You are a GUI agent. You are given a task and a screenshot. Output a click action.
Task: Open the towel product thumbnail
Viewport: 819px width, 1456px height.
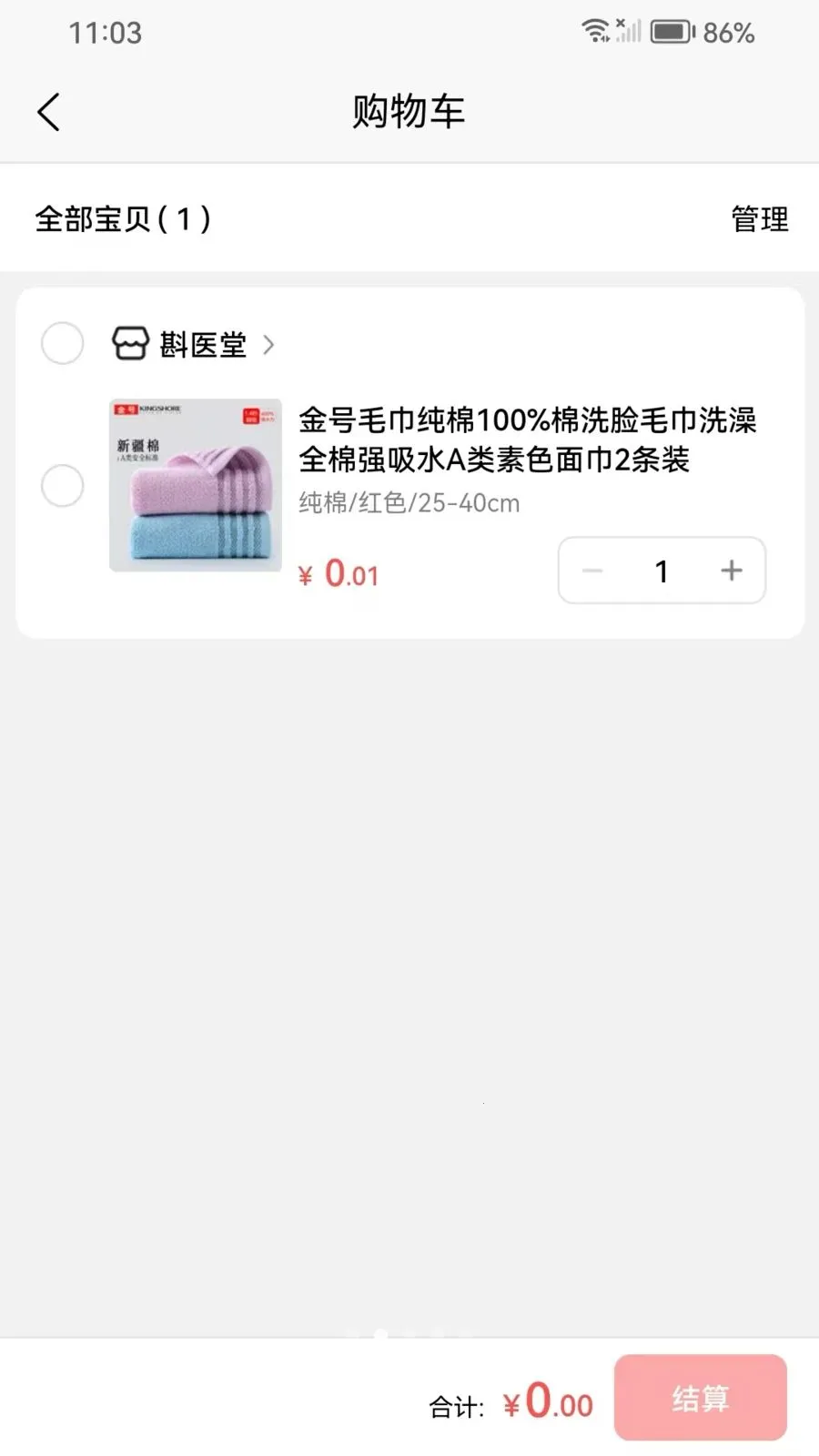195,486
